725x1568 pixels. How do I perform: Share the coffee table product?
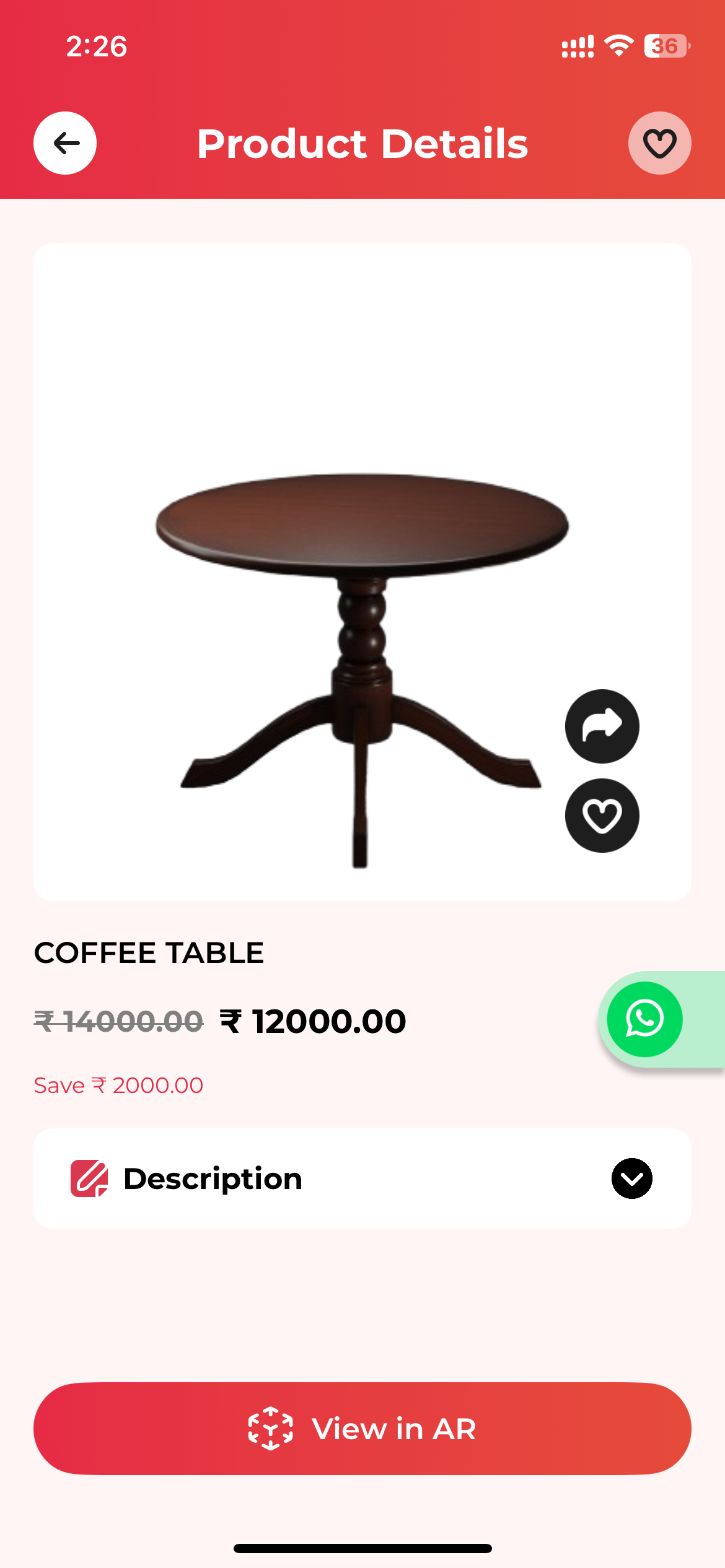point(602,726)
